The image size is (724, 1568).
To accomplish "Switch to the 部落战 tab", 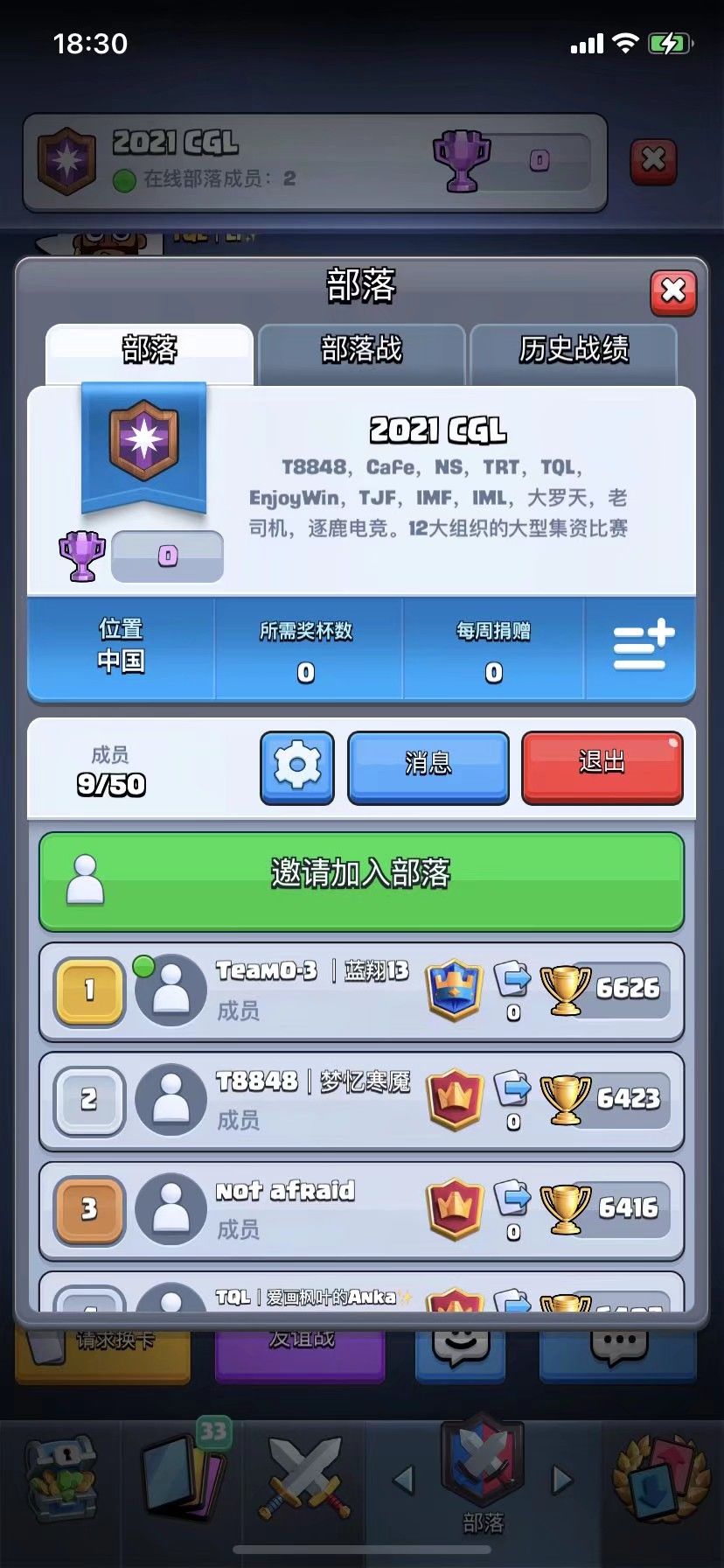I will [360, 349].
